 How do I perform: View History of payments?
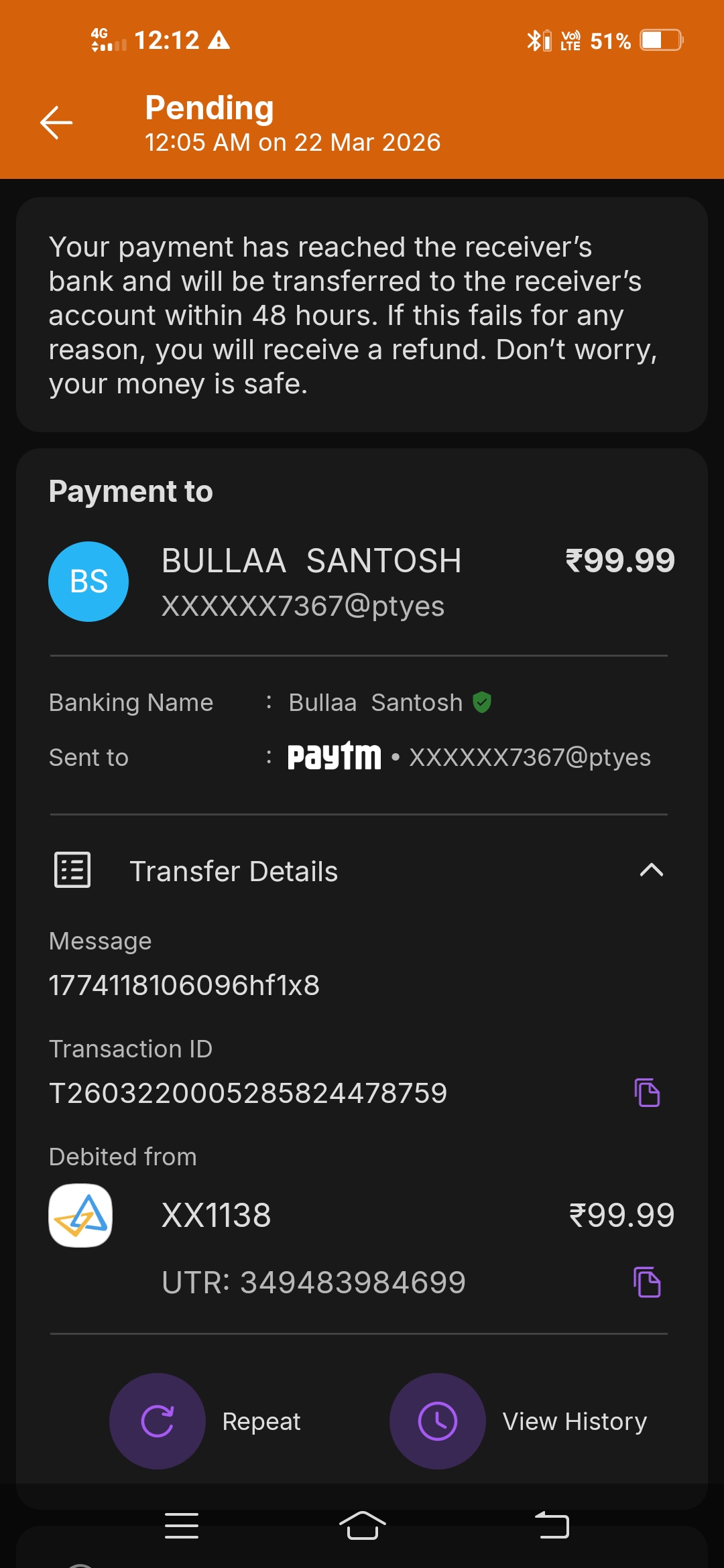pos(438,1421)
